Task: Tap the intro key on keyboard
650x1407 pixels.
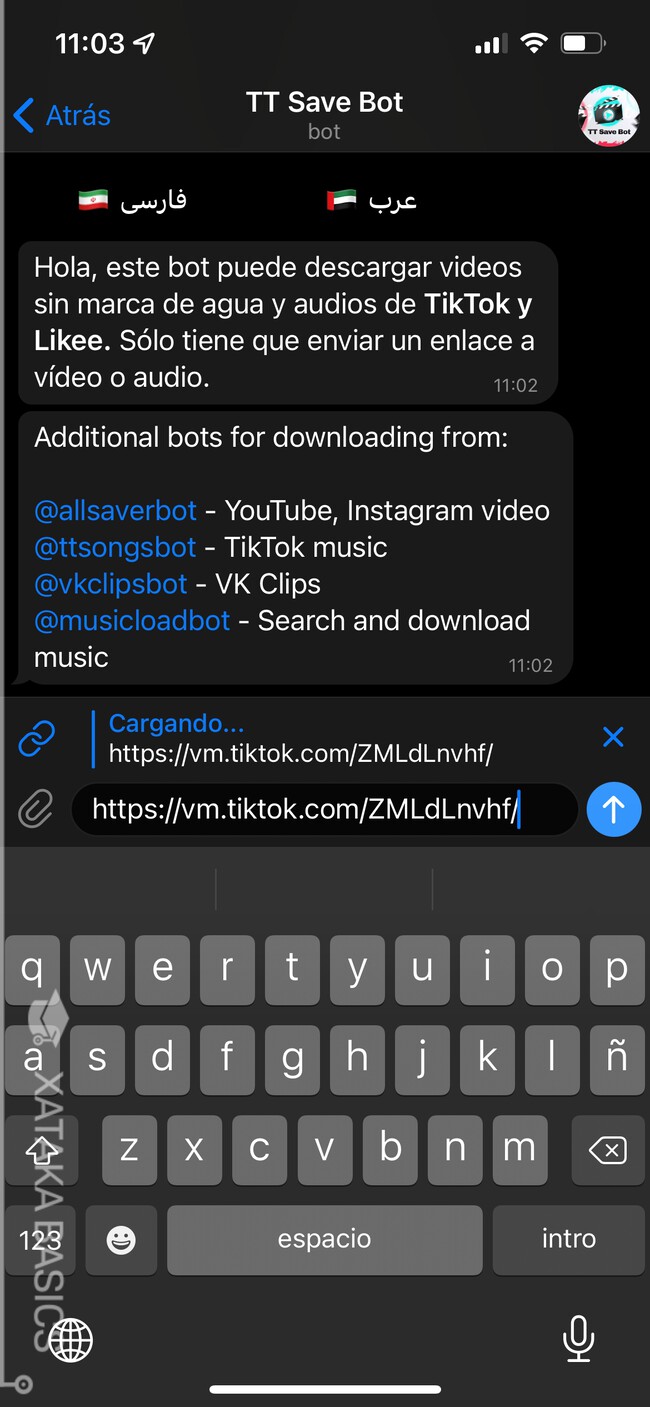Action: coord(568,1239)
